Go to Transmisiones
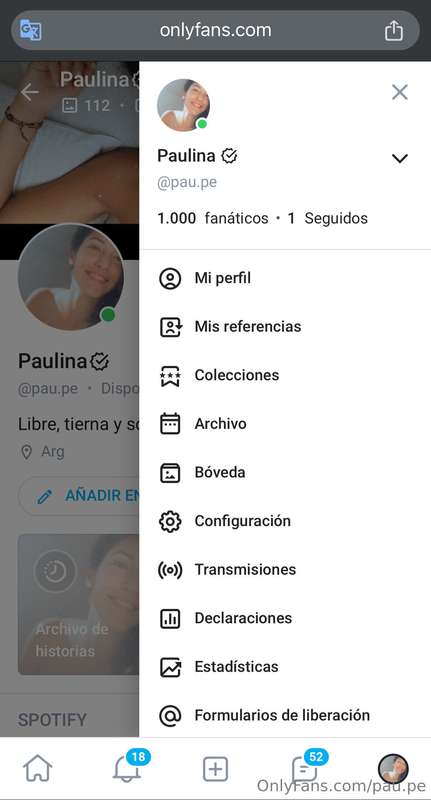The width and height of the screenshot is (431, 800). pyautogui.click(x=285, y=570)
